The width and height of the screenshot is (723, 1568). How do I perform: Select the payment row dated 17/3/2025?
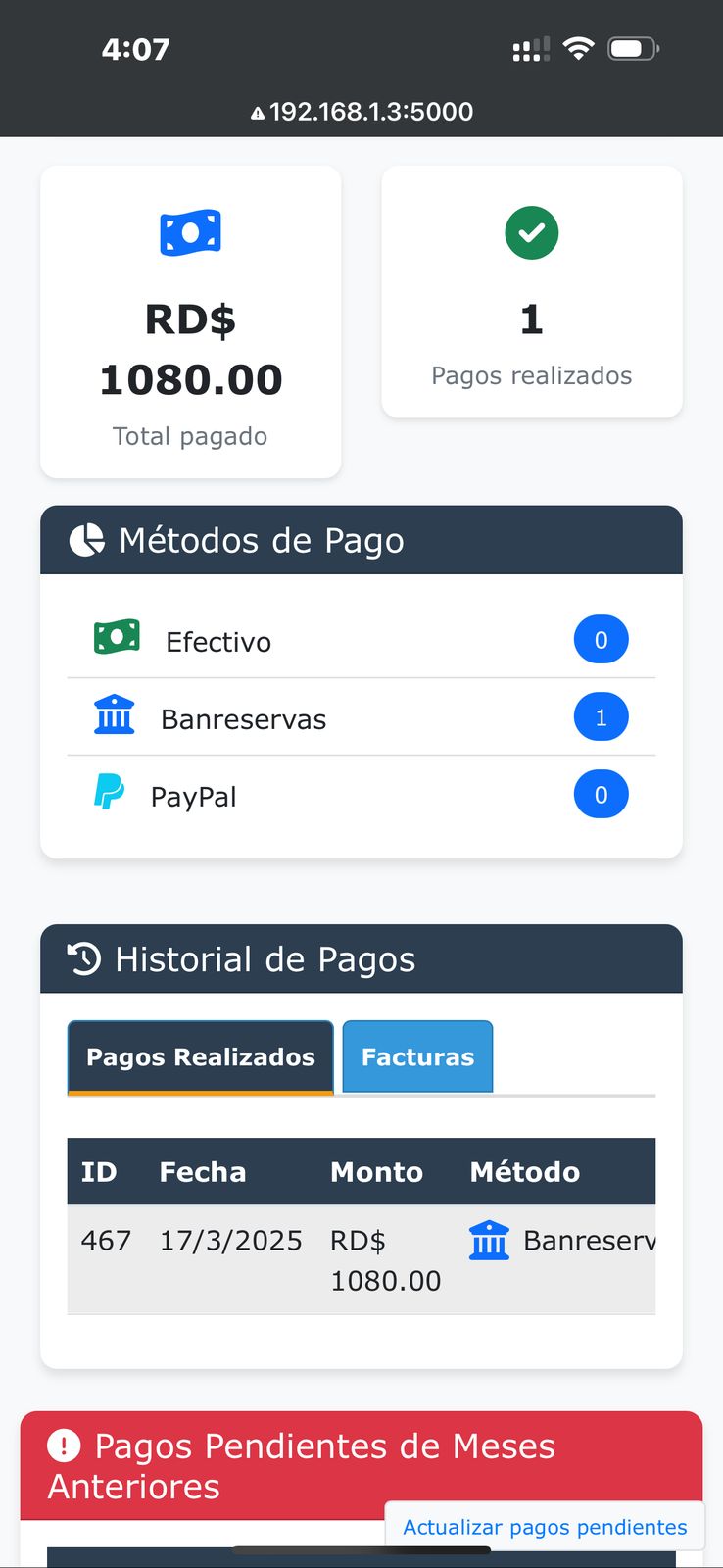click(x=294, y=1257)
